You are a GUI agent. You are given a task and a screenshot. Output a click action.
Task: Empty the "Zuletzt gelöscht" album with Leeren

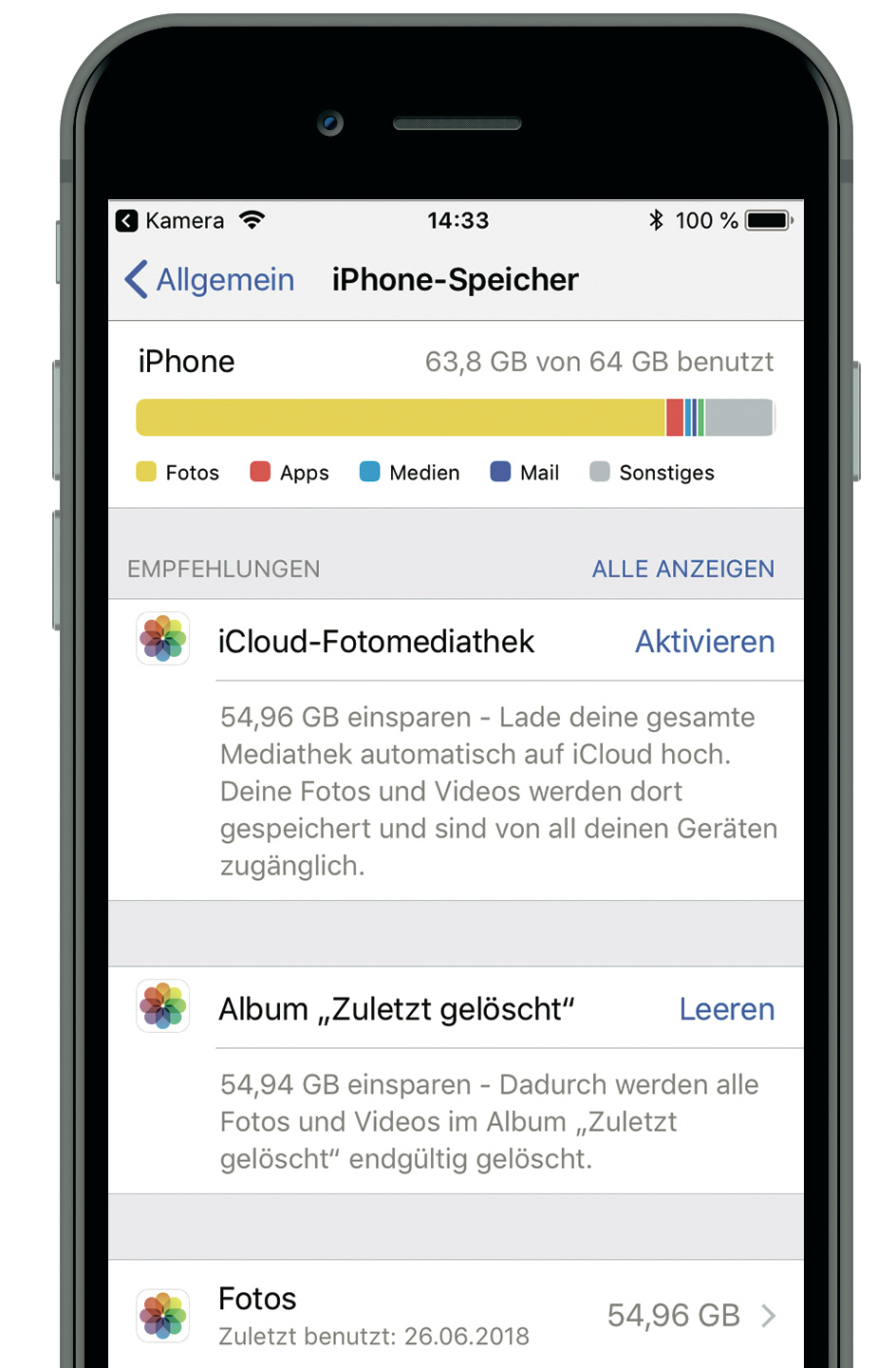[x=726, y=1009]
